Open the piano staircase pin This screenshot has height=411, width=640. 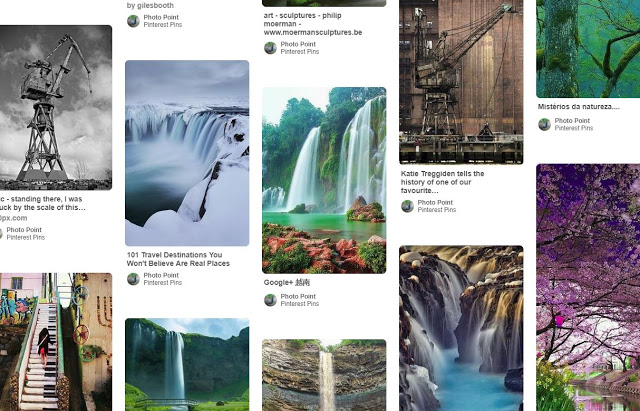[x=55, y=341]
